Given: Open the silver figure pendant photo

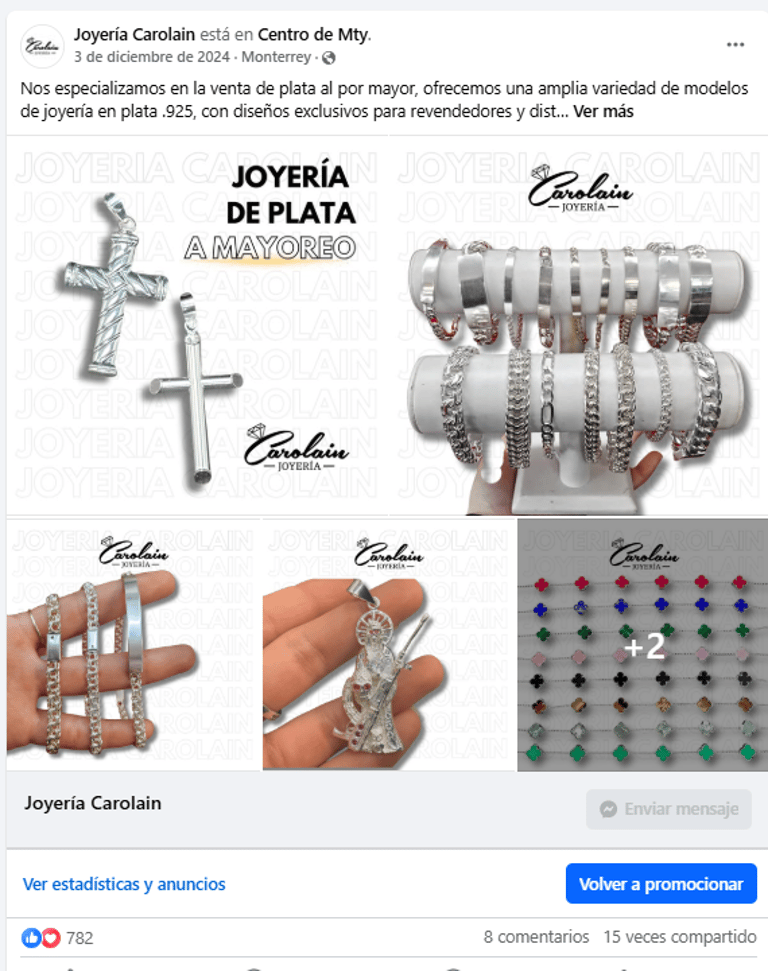Looking at the screenshot, I should (388, 645).
